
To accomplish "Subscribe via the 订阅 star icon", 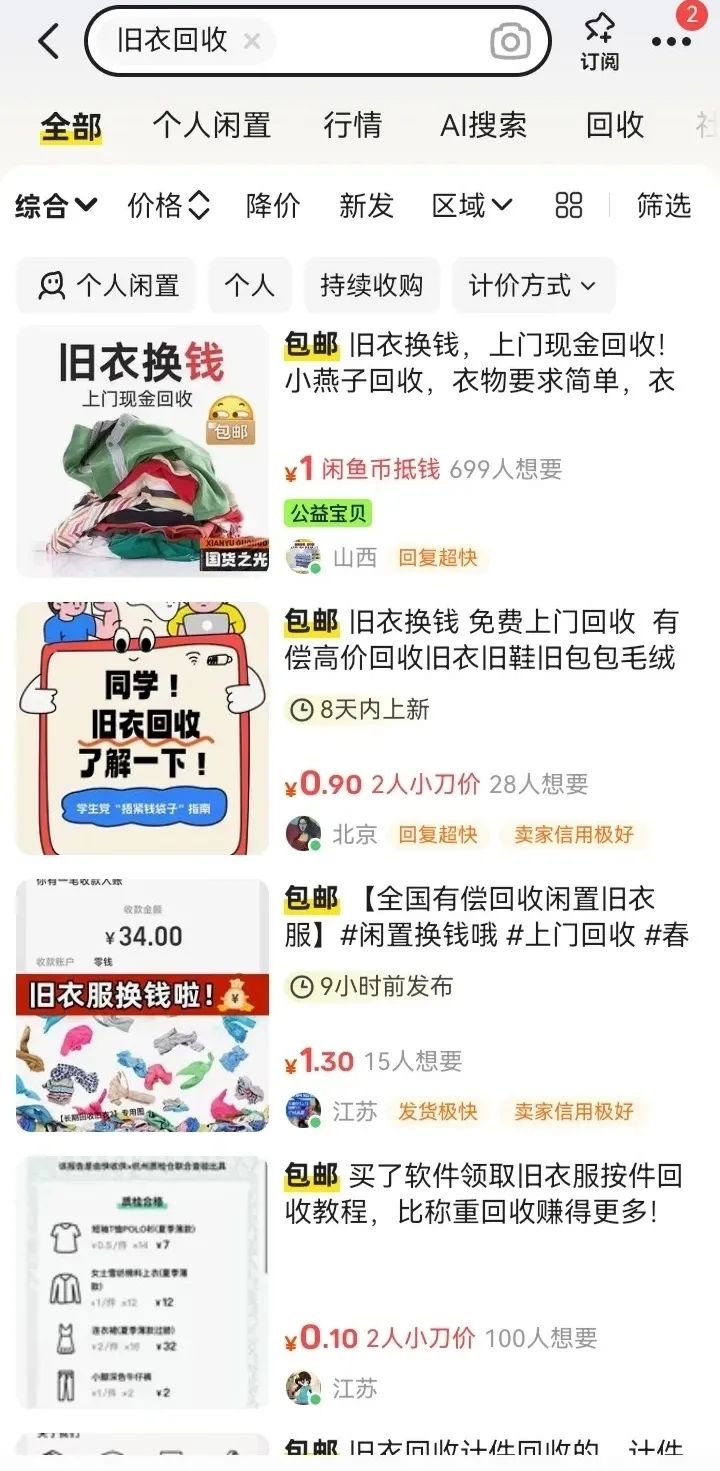I will (x=600, y=41).
